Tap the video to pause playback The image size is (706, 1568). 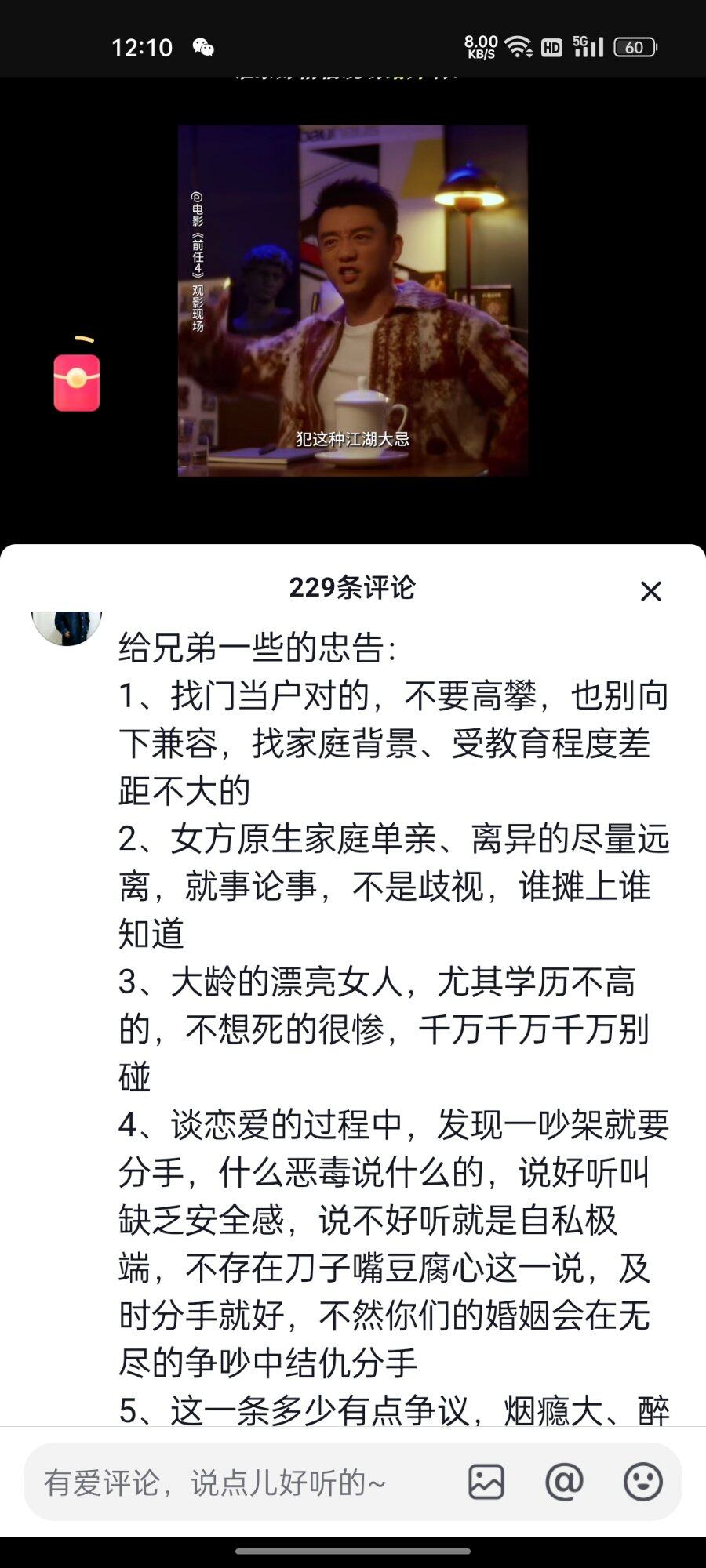352,301
